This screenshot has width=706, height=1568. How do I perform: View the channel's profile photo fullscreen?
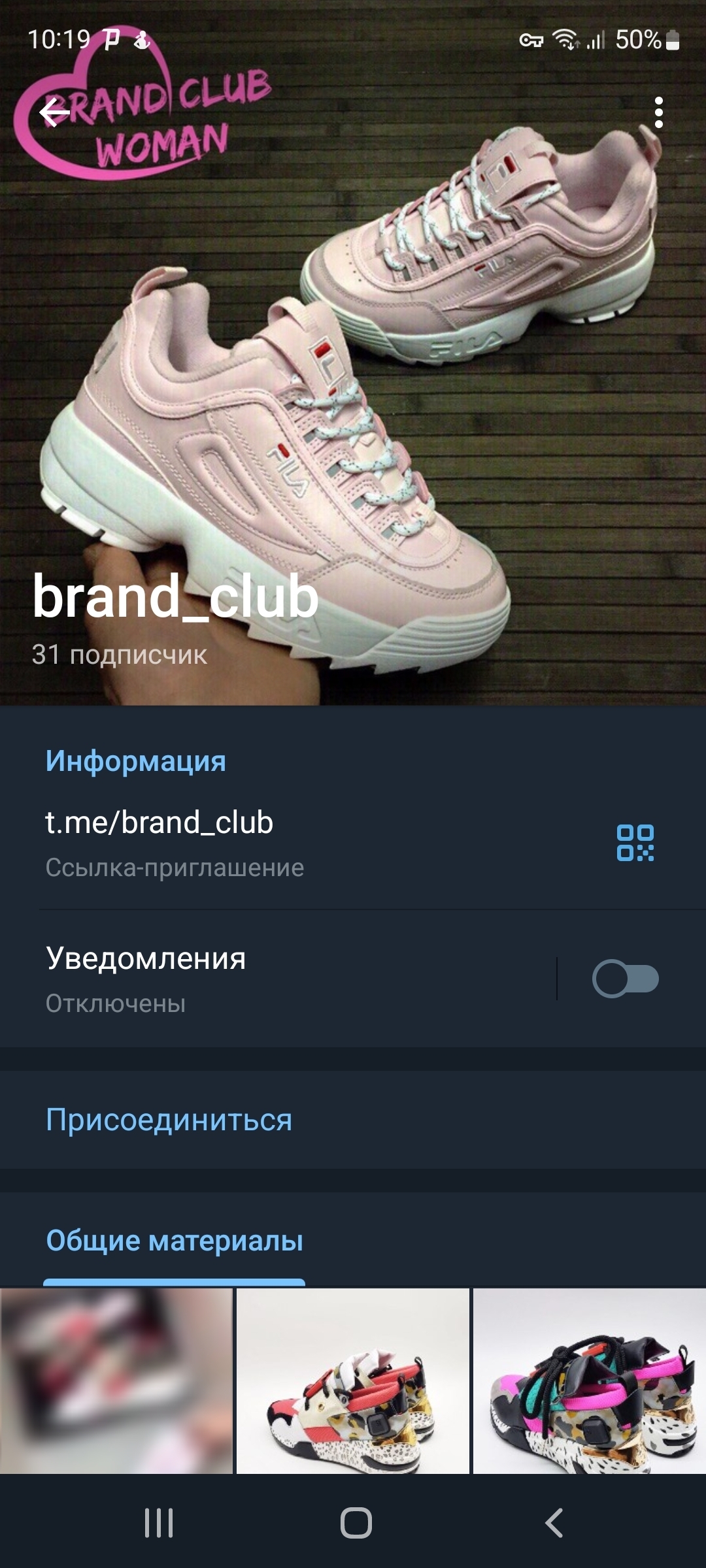coord(353,366)
